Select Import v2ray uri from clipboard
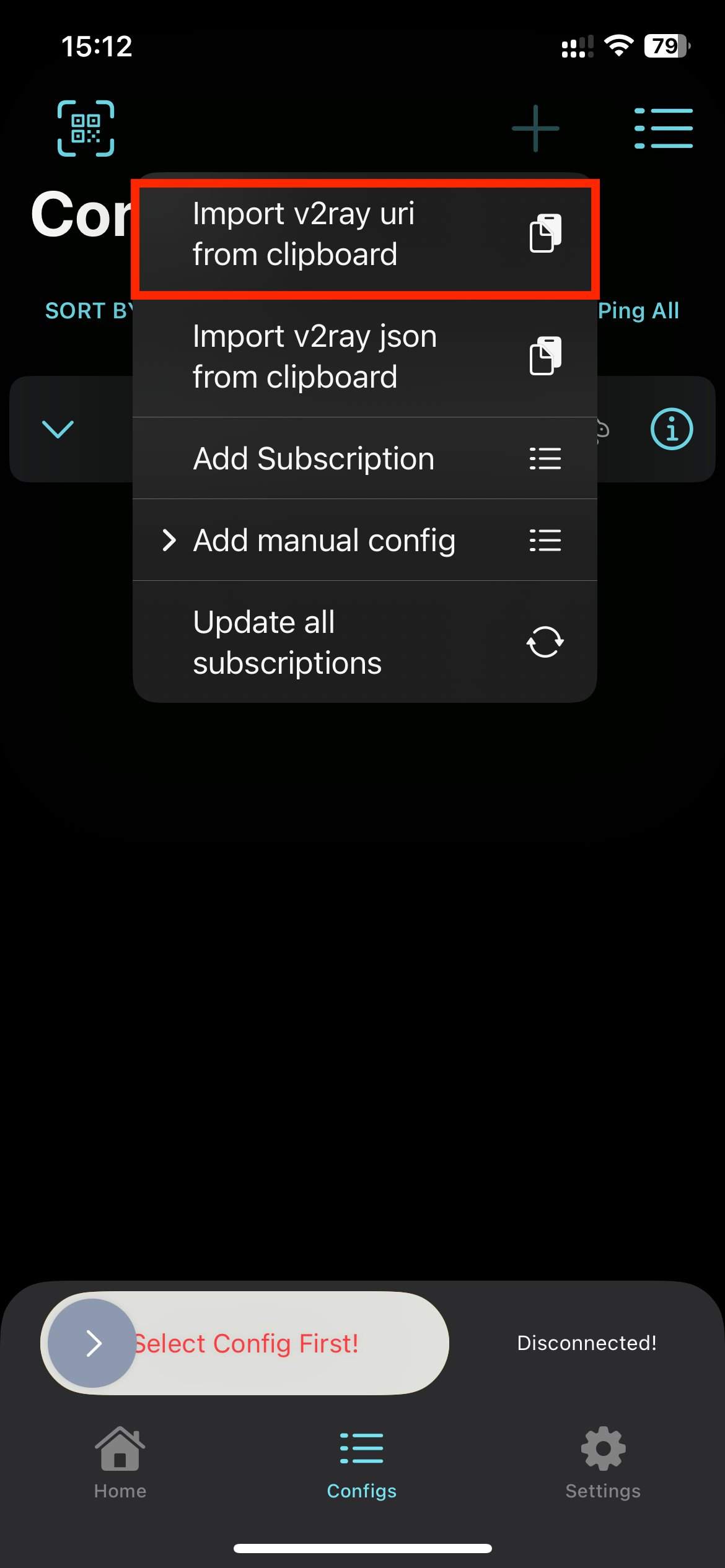Screen dimensions: 725x1568 364,234
